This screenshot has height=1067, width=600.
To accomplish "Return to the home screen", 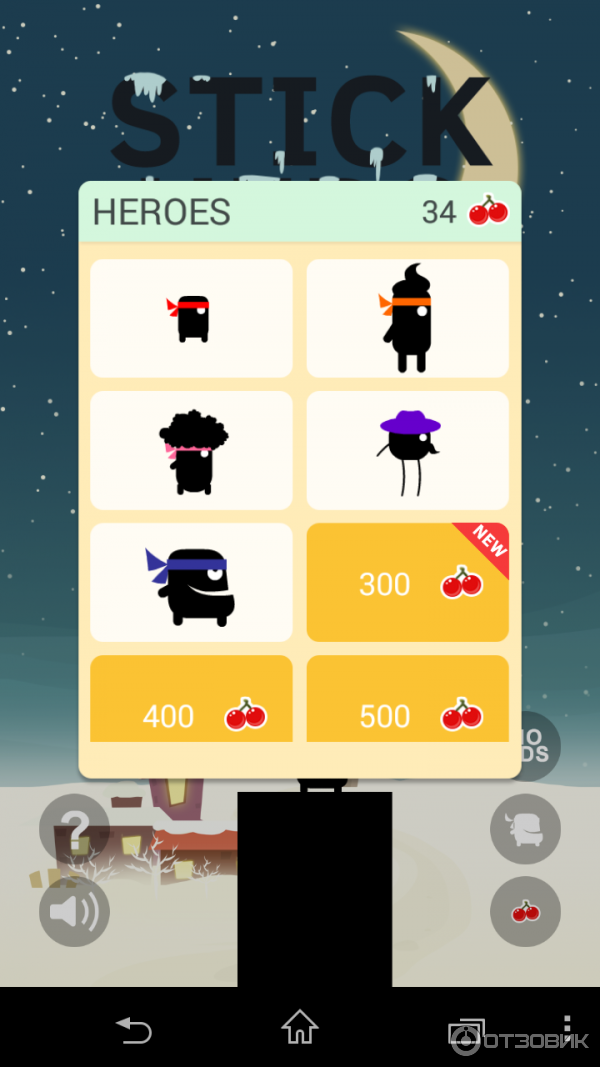I will [299, 1027].
